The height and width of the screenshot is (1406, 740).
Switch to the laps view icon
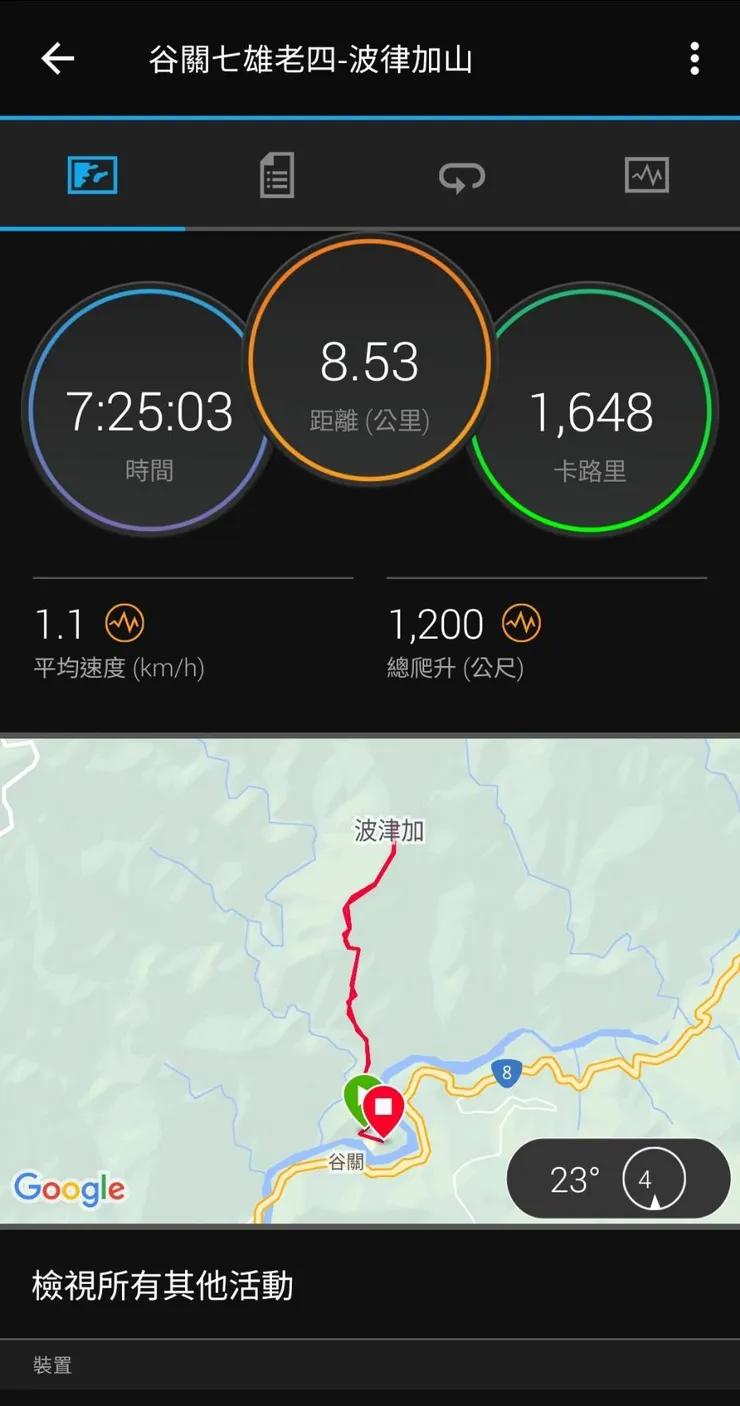coord(462,175)
